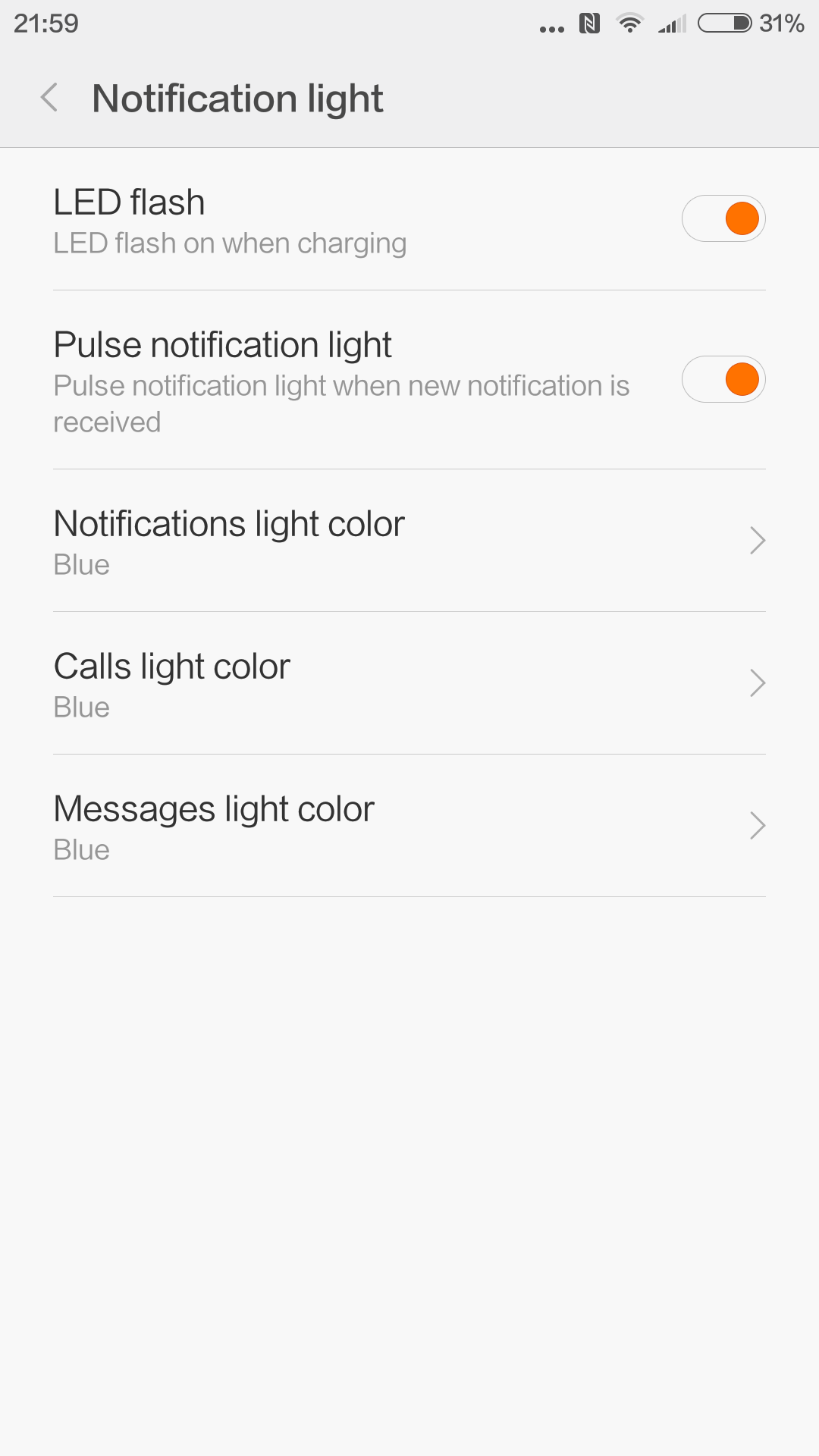Go back from Notification light

tap(50, 98)
